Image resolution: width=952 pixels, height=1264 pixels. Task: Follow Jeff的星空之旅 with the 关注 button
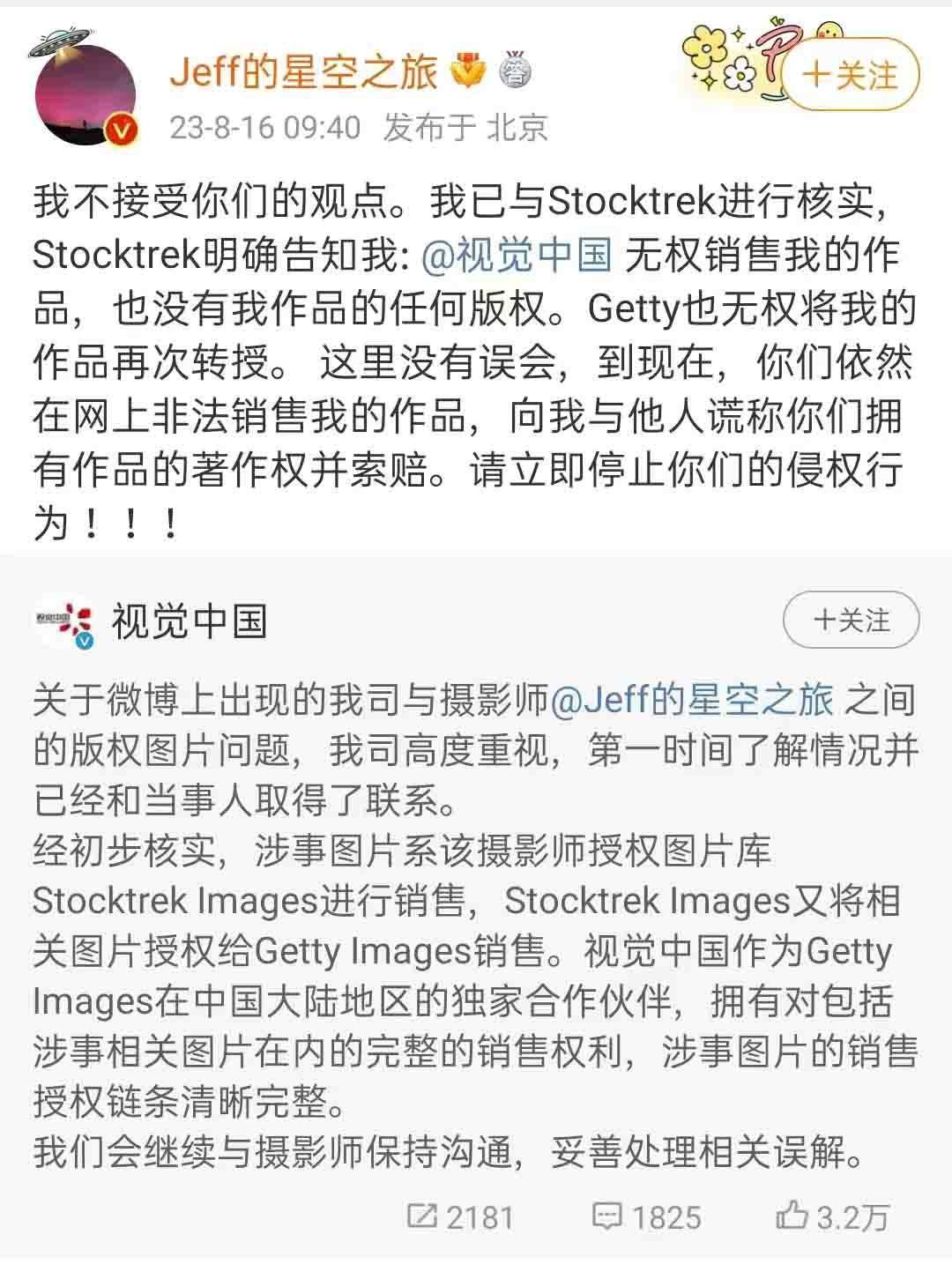[x=850, y=75]
